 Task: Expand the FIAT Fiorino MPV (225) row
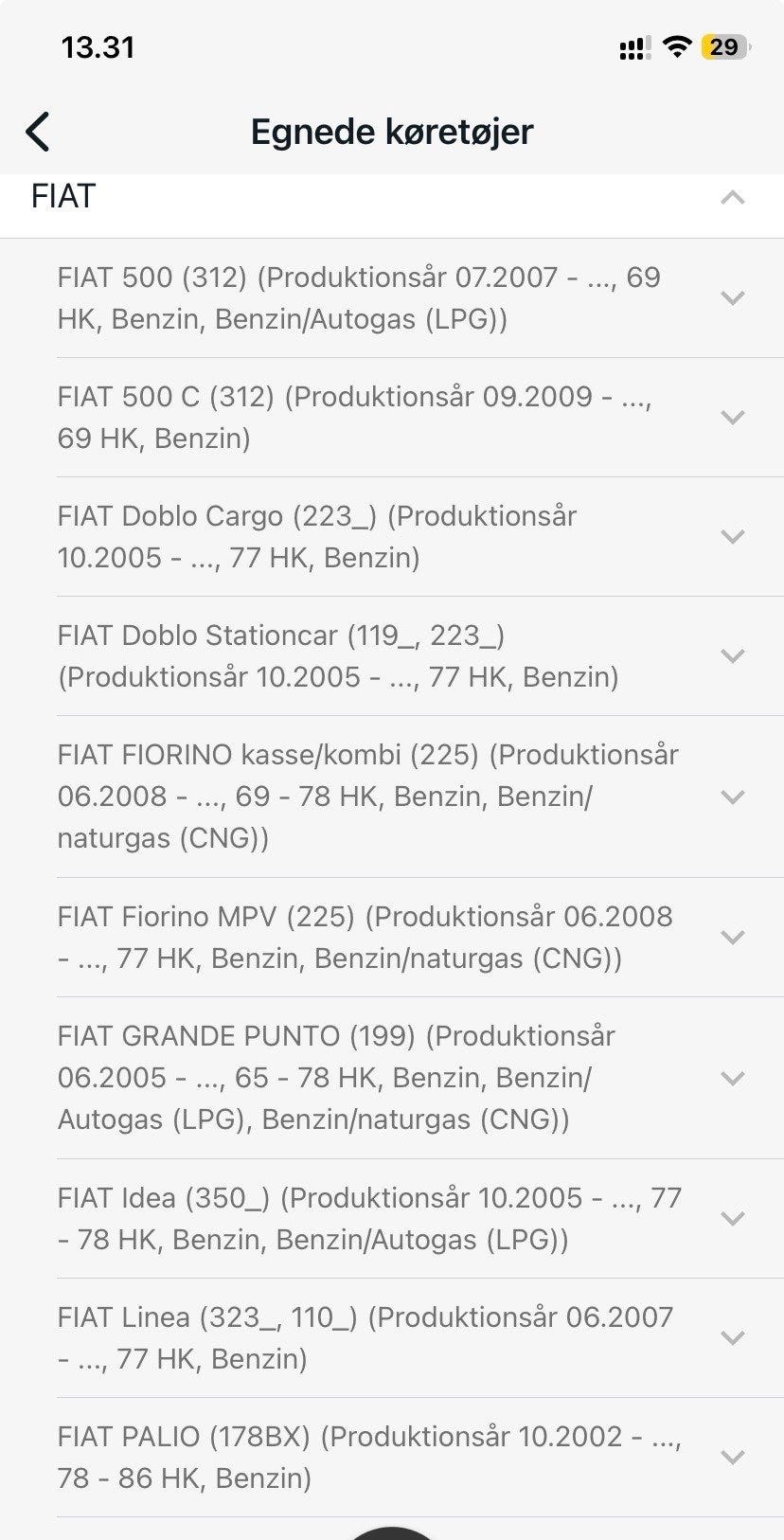(732, 937)
